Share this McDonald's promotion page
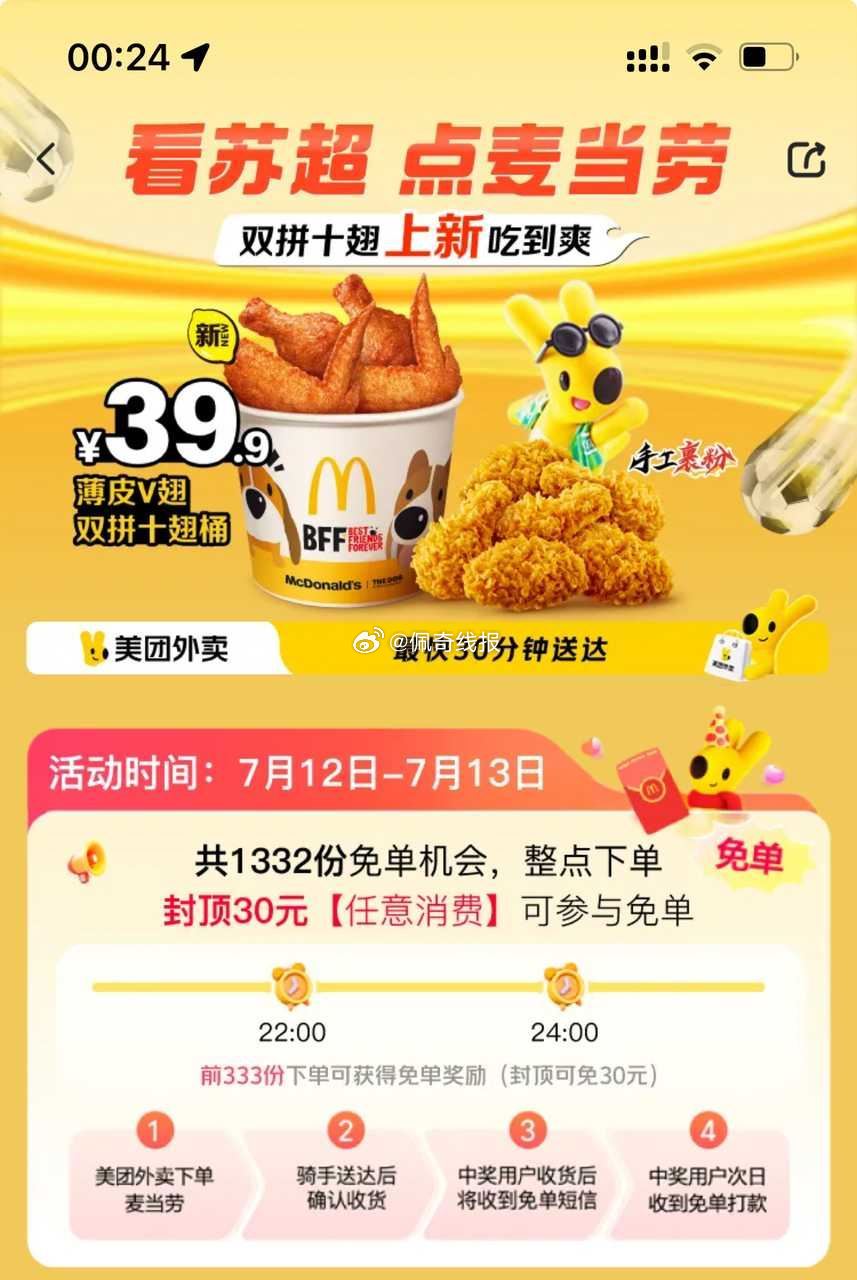This screenshot has width=857, height=1280. click(x=805, y=160)
